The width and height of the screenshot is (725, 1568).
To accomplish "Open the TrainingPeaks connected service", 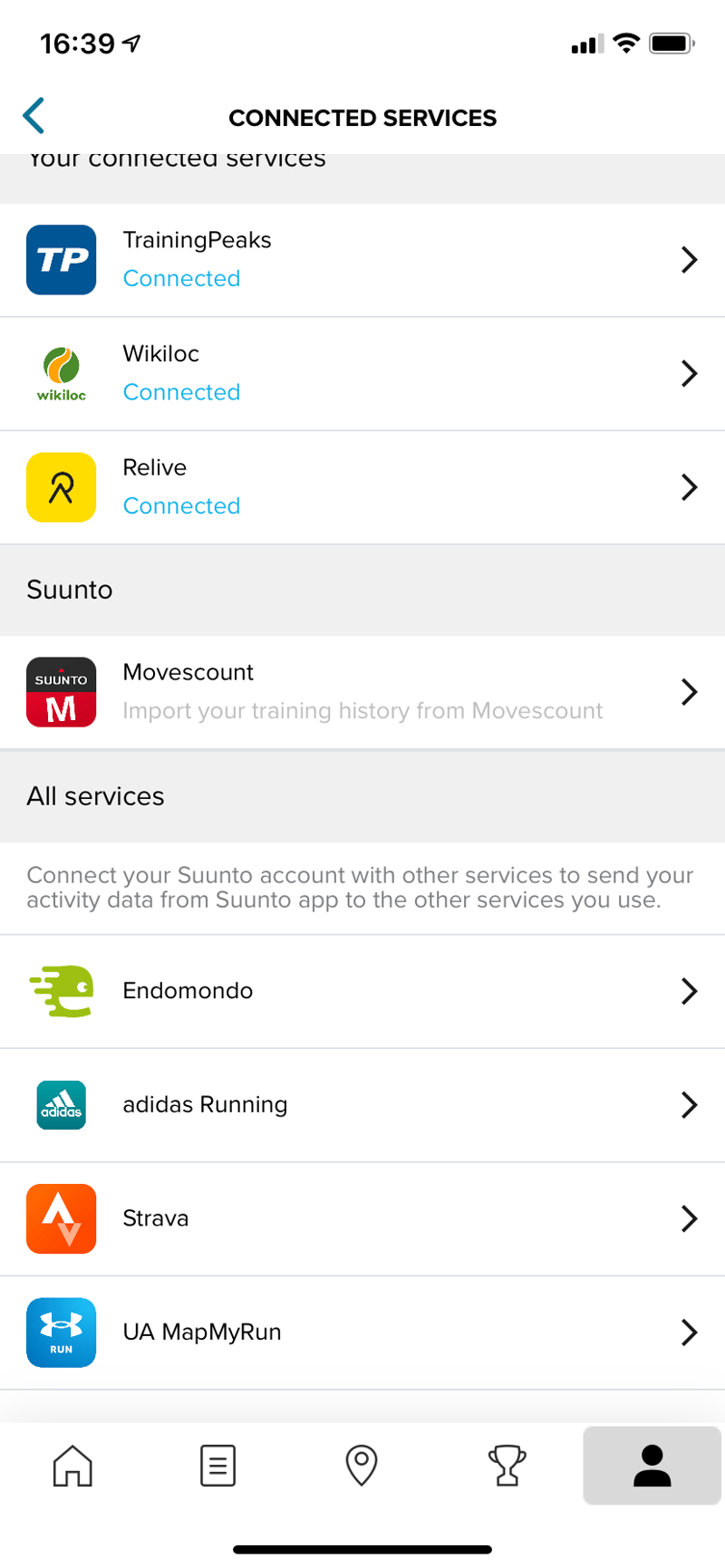I will click(362, 260).
